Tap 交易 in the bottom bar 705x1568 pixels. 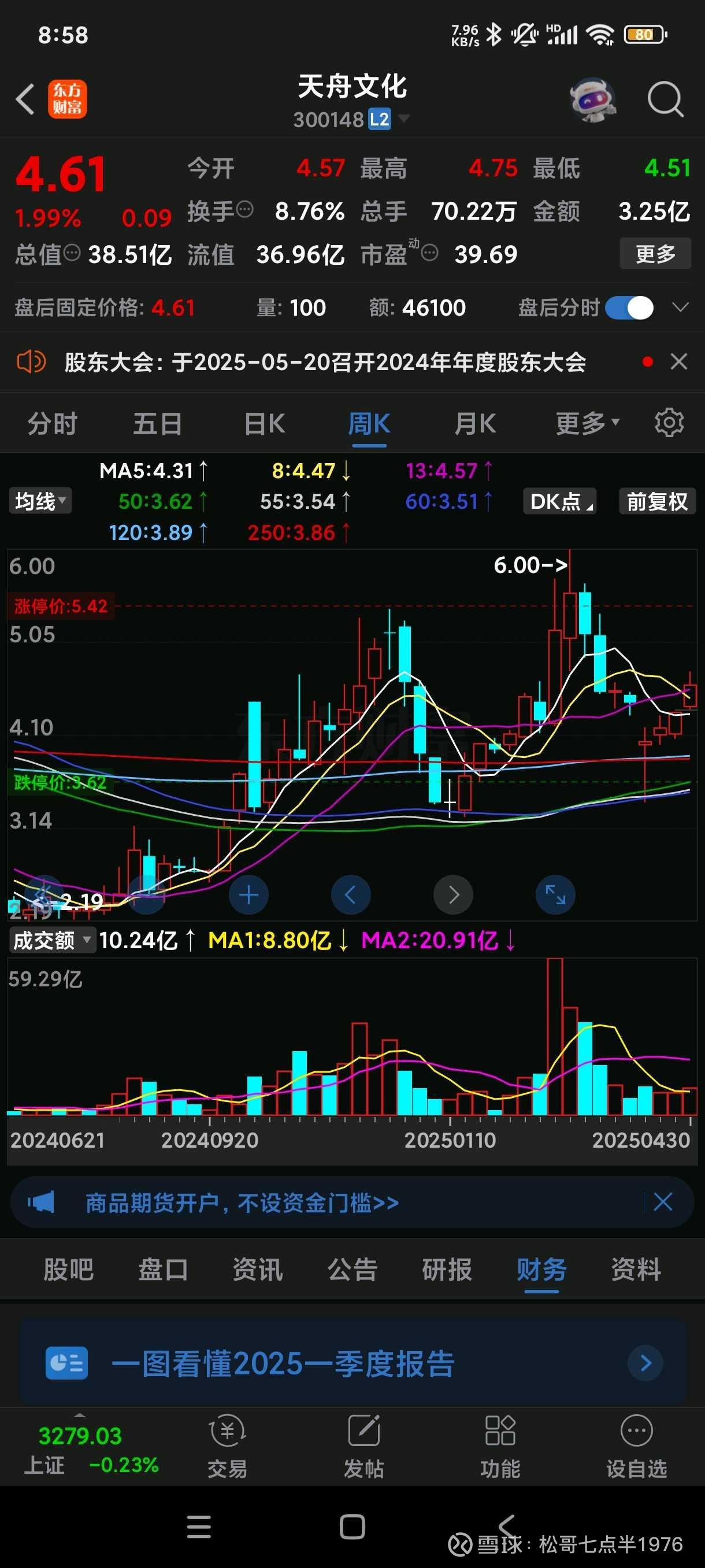[227, 1448]
